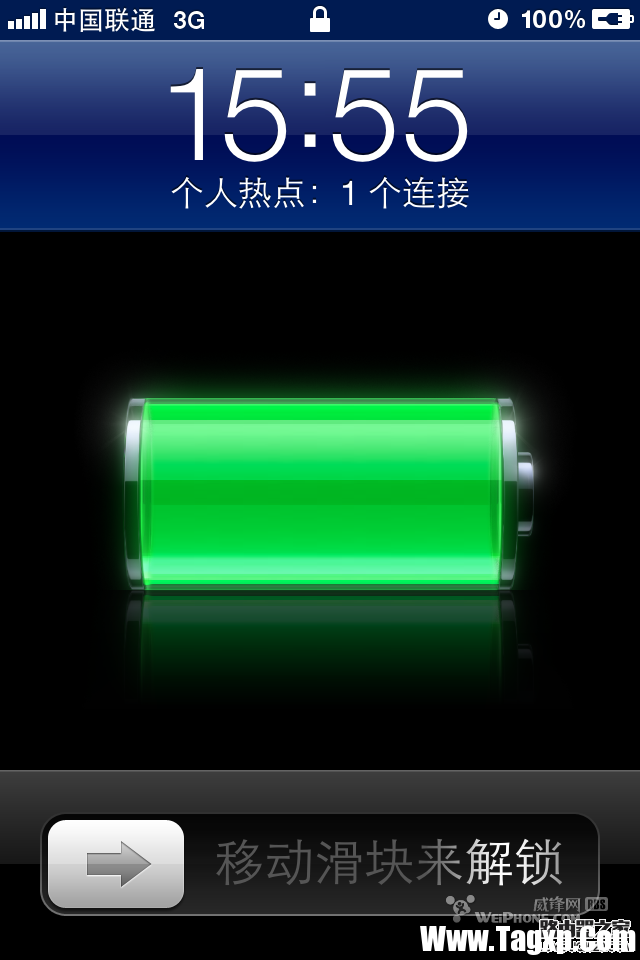Tap the arrow knob on unlock slider
This screenshot has height=960, width=640.
coord(116,864)
